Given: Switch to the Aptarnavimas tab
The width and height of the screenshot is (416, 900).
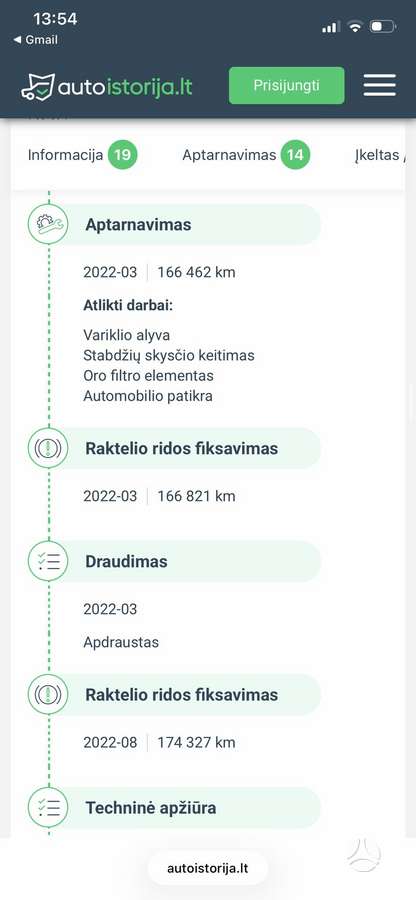Looking at the screenshot, I should coord(246,155).
